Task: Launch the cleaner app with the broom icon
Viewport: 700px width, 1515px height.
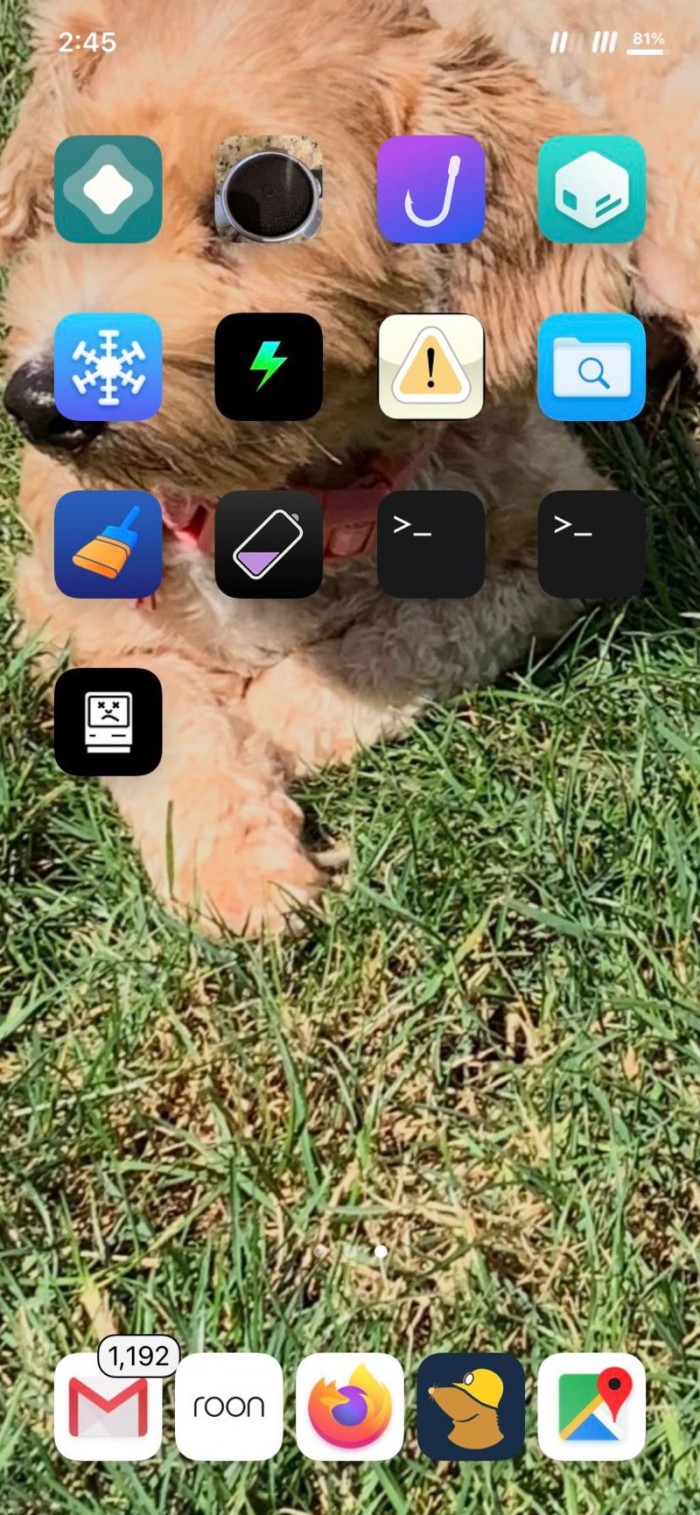Action: pyautogui.click(x=108, y=544)
